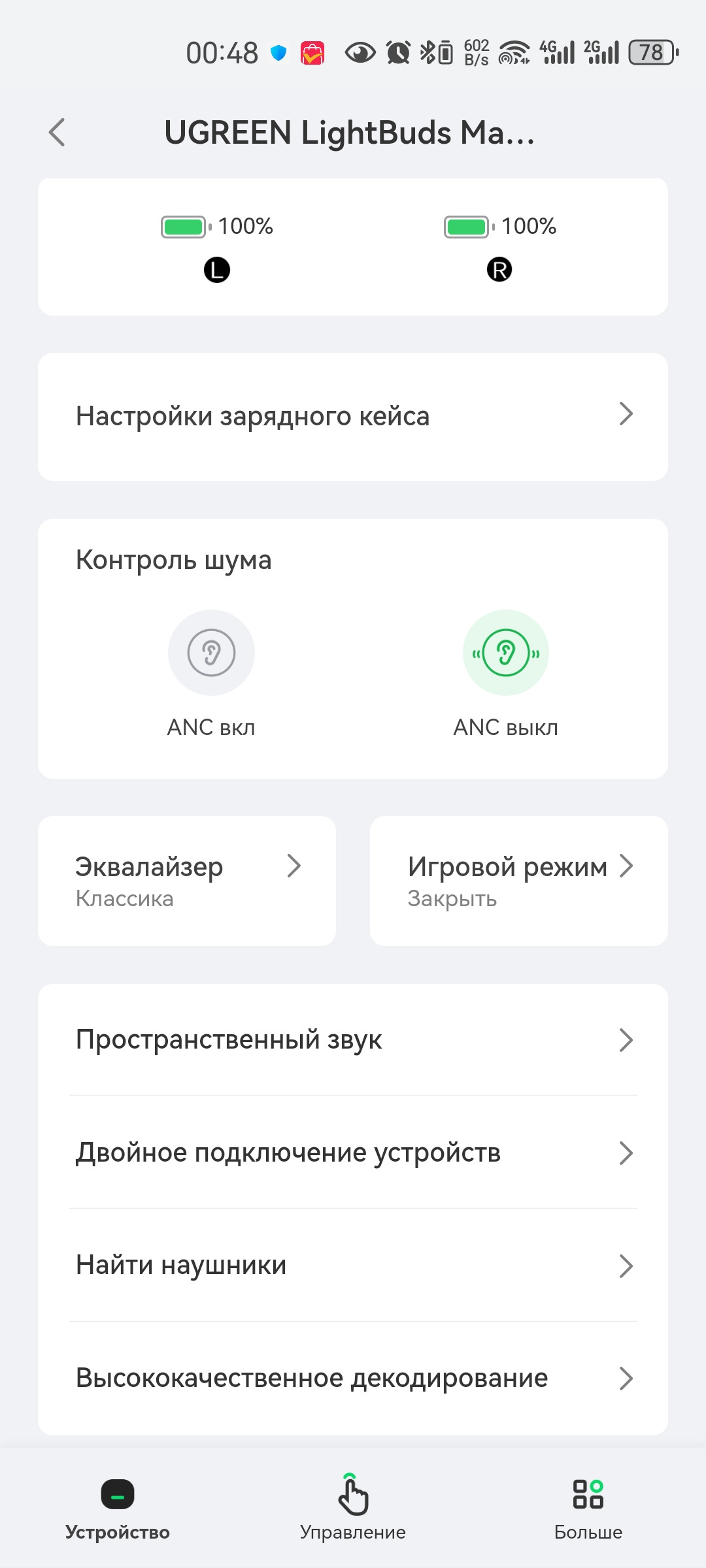Select the ANC выкл noise mode
Screen dimensions: 706x1568
505,653
